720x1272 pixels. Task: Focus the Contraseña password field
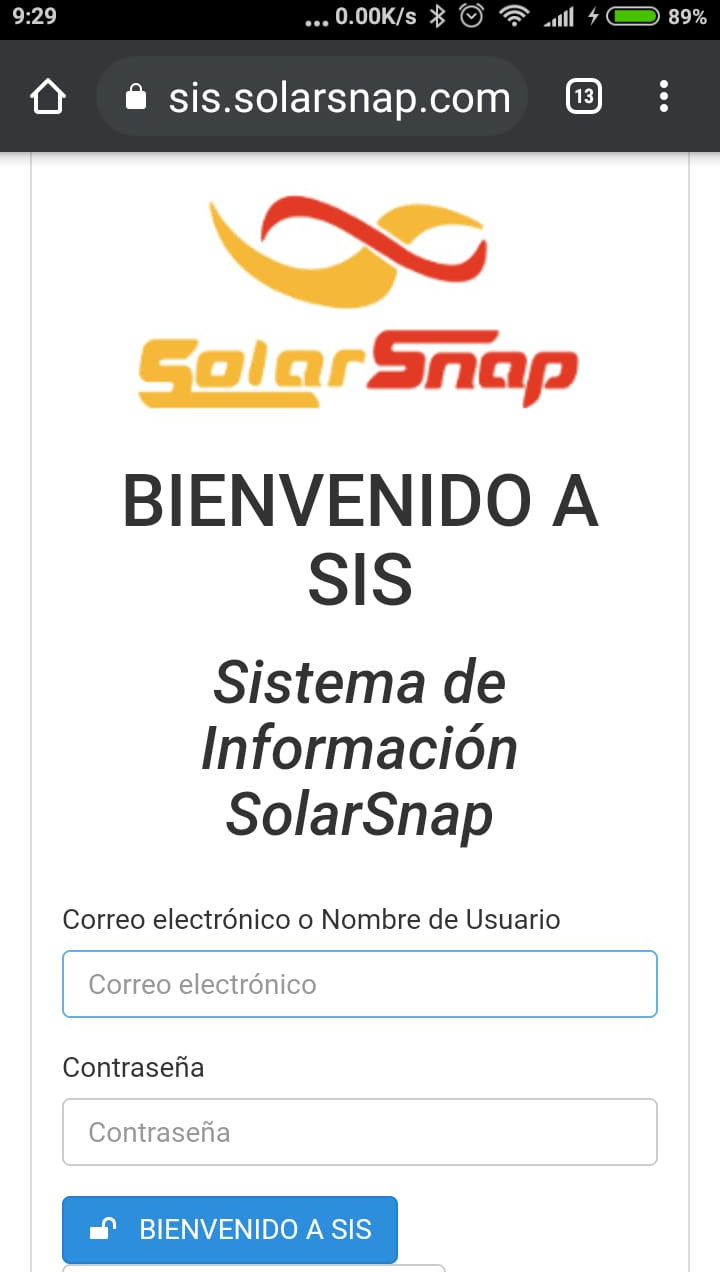click(360, 1132)
